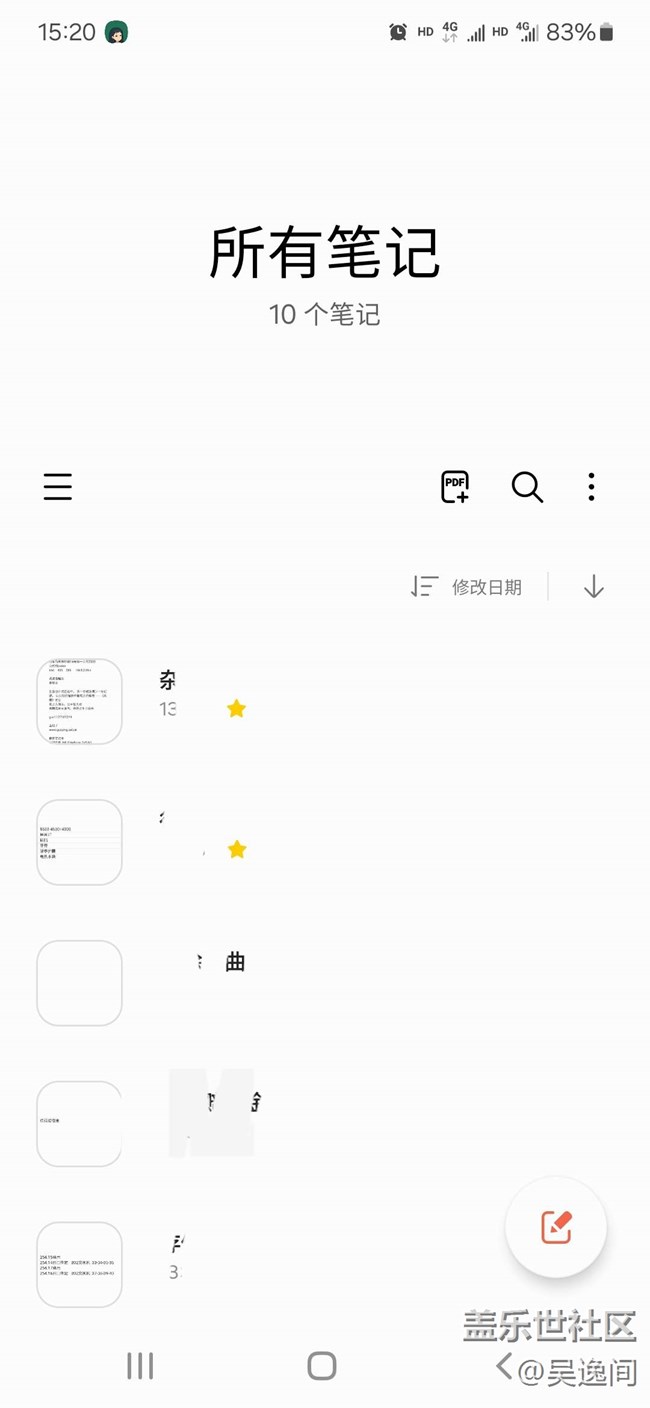Open the hamburger drawer menu
The image size is (650, 1408).
58,487
